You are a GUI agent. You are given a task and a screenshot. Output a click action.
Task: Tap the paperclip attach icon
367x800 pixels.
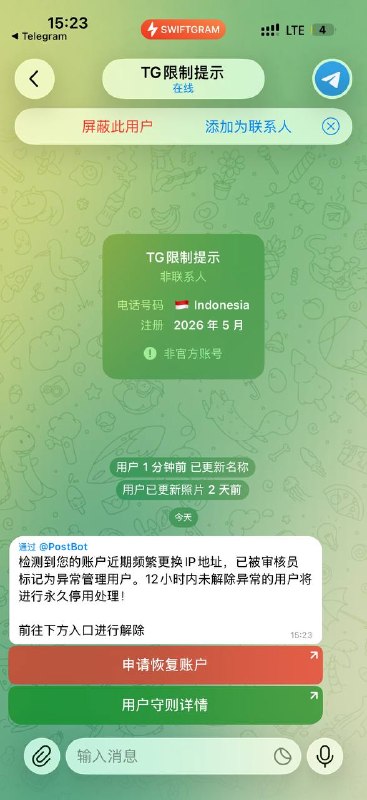[x=42, y=756]
